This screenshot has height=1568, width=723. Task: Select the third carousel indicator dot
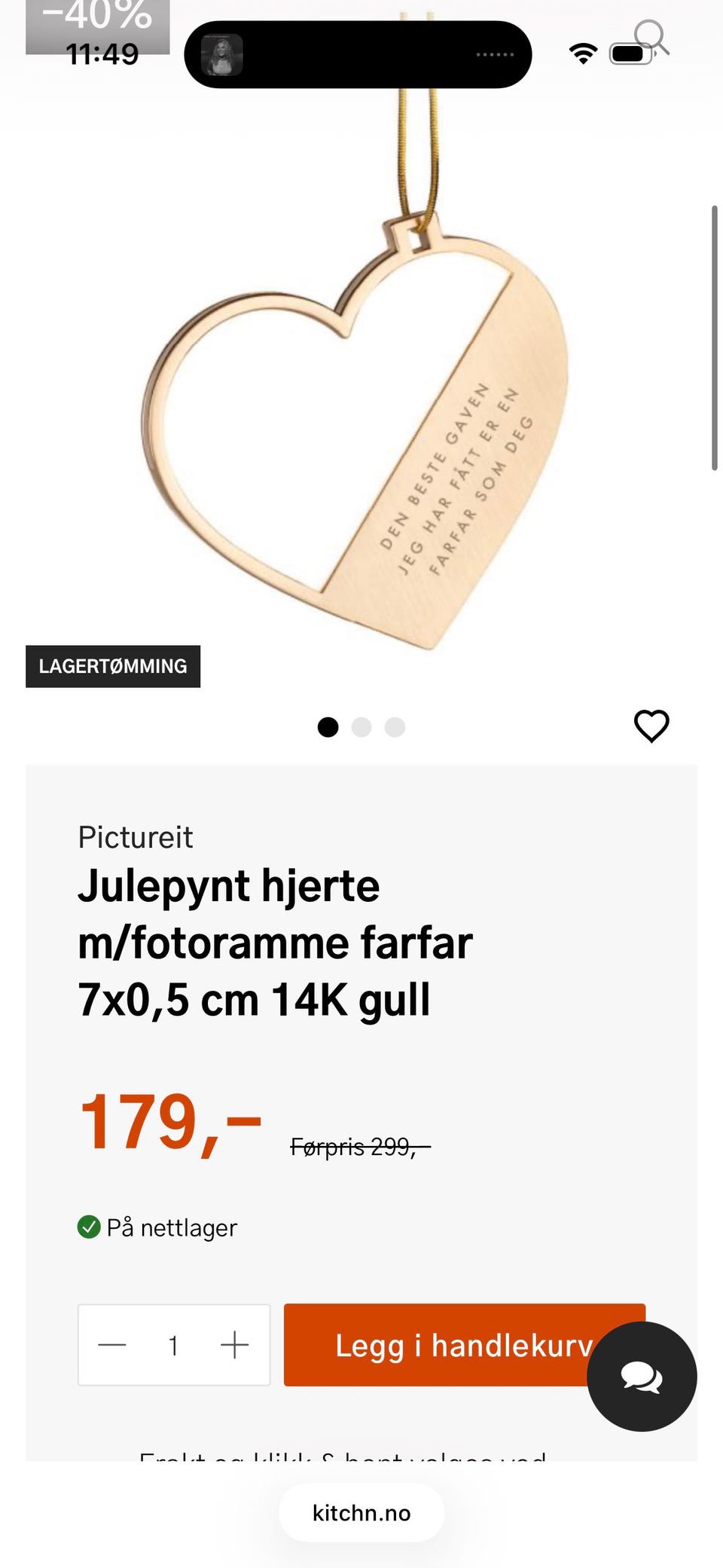(395, 726)
